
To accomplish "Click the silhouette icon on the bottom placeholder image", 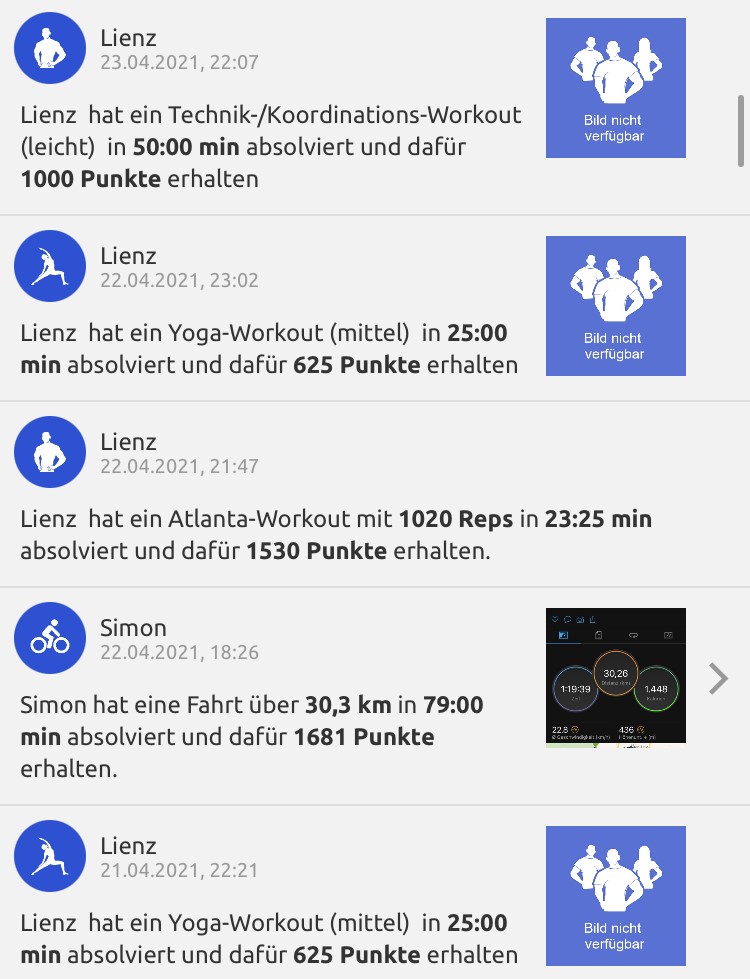I will pos(615,880).
